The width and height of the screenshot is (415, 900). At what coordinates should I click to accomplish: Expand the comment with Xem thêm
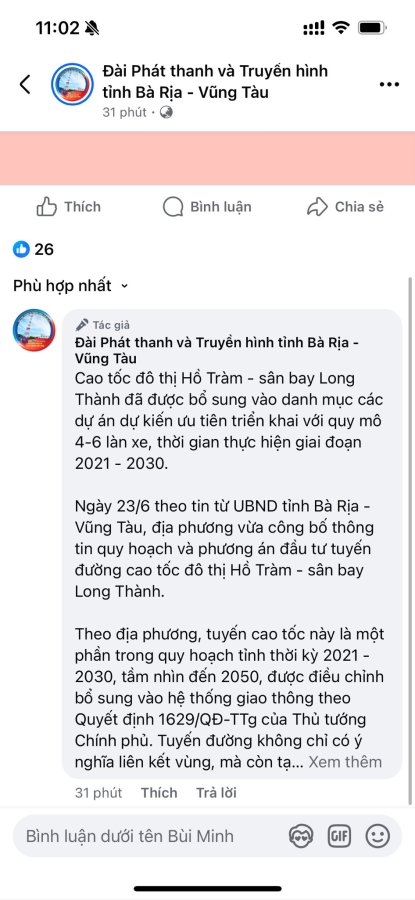(345, 762)
